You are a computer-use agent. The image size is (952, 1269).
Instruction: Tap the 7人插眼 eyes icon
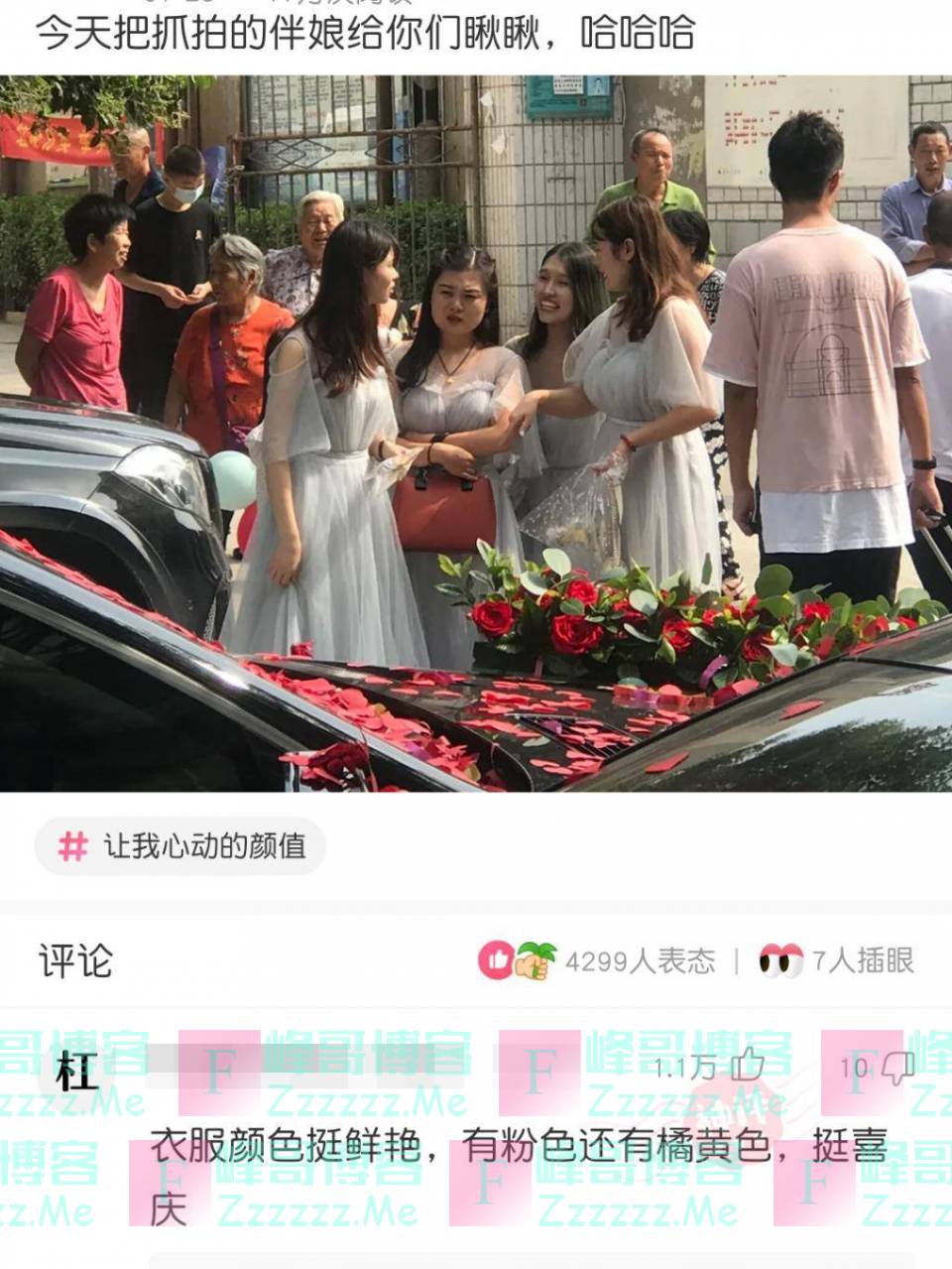click(781, 960)
